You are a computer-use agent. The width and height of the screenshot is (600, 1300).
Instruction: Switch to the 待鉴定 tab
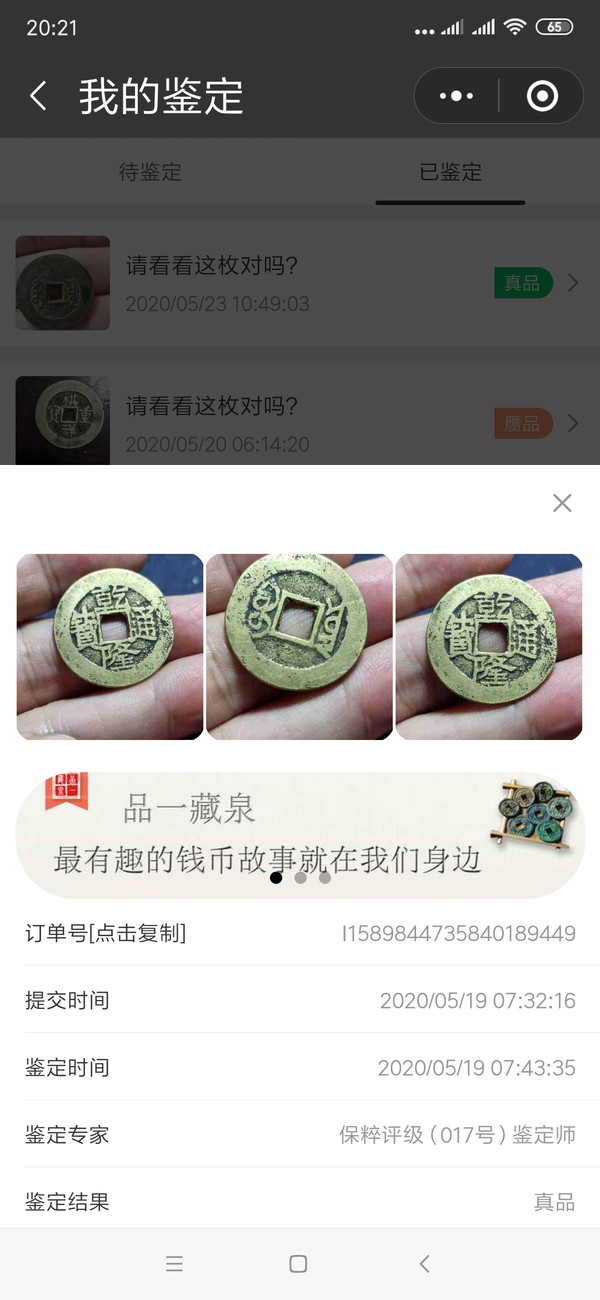150,172
